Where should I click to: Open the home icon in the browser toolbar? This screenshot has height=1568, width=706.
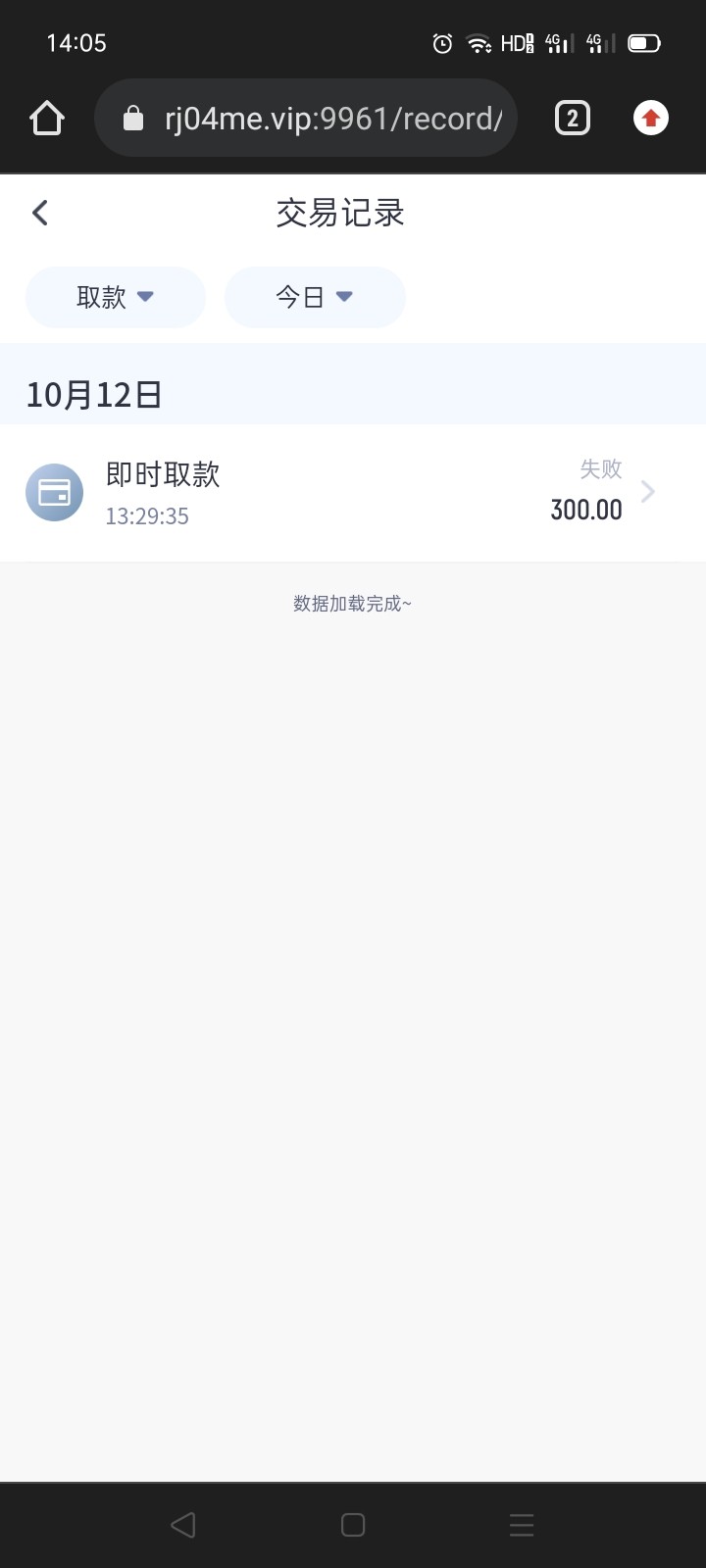[46, 117]
